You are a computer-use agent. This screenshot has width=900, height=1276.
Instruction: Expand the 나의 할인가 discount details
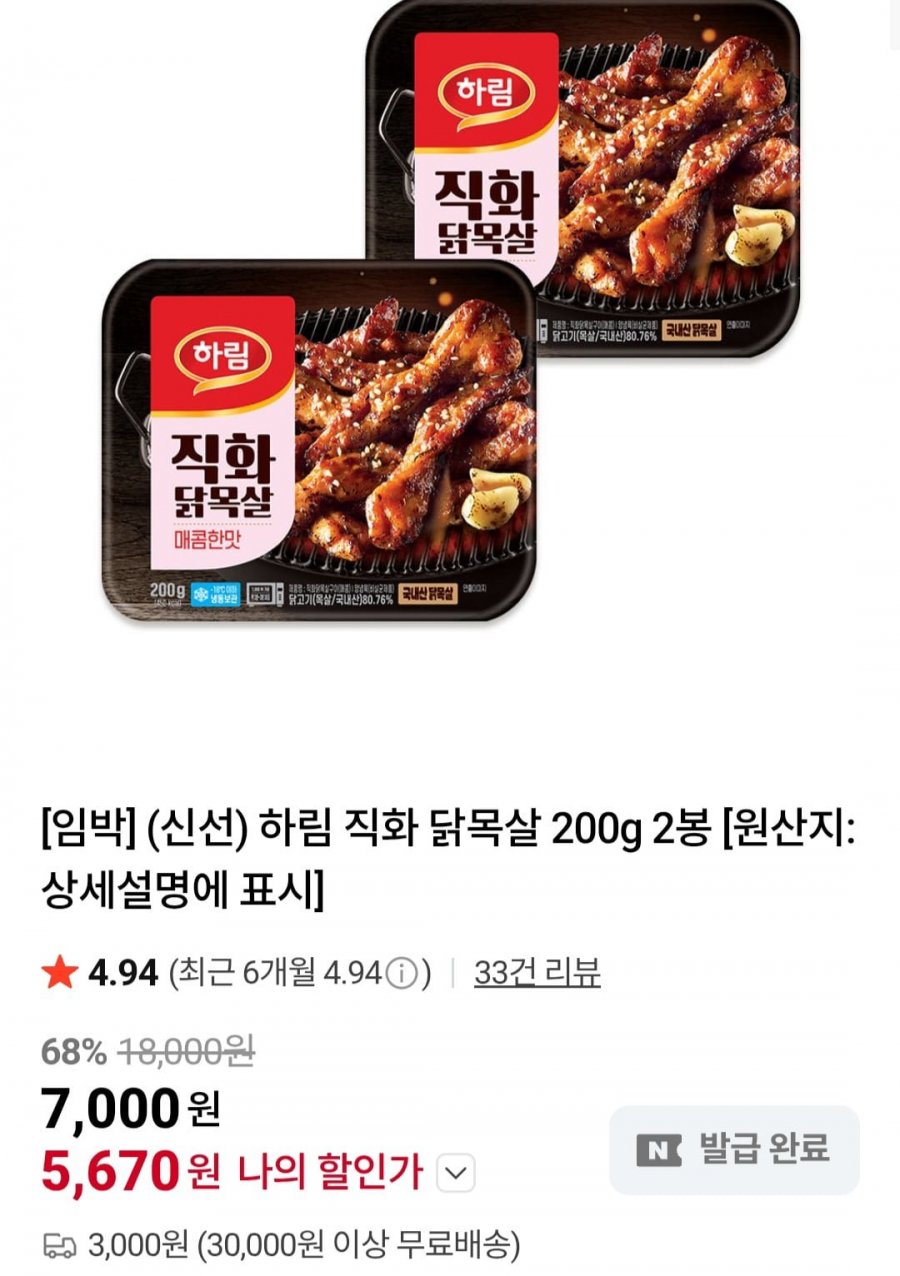pyautogui.click(x=457, y=1172)
